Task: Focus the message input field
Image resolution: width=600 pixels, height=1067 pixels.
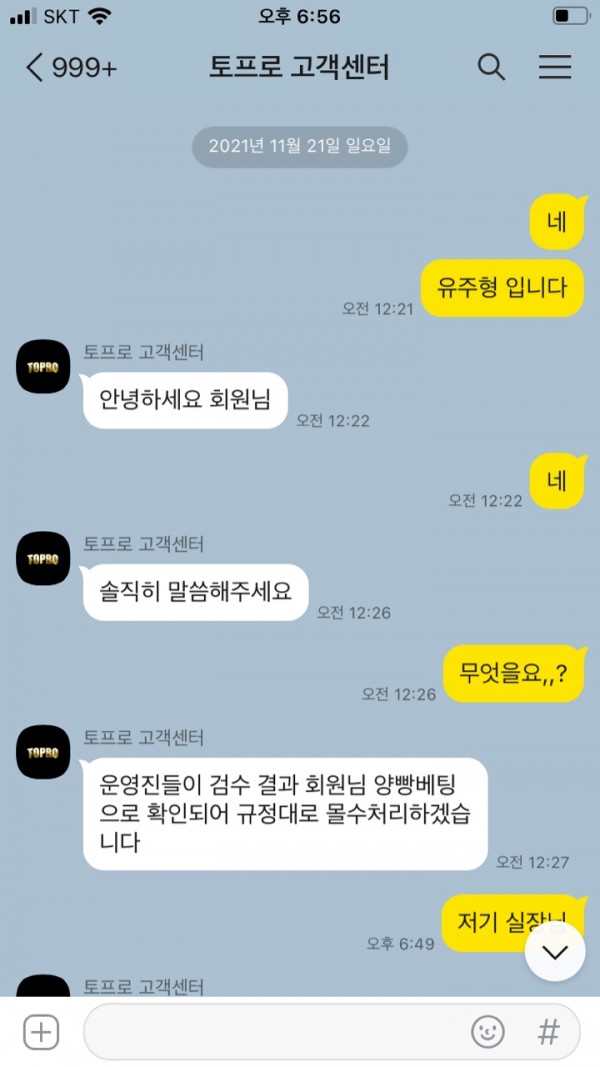Action: point(270,1032)
